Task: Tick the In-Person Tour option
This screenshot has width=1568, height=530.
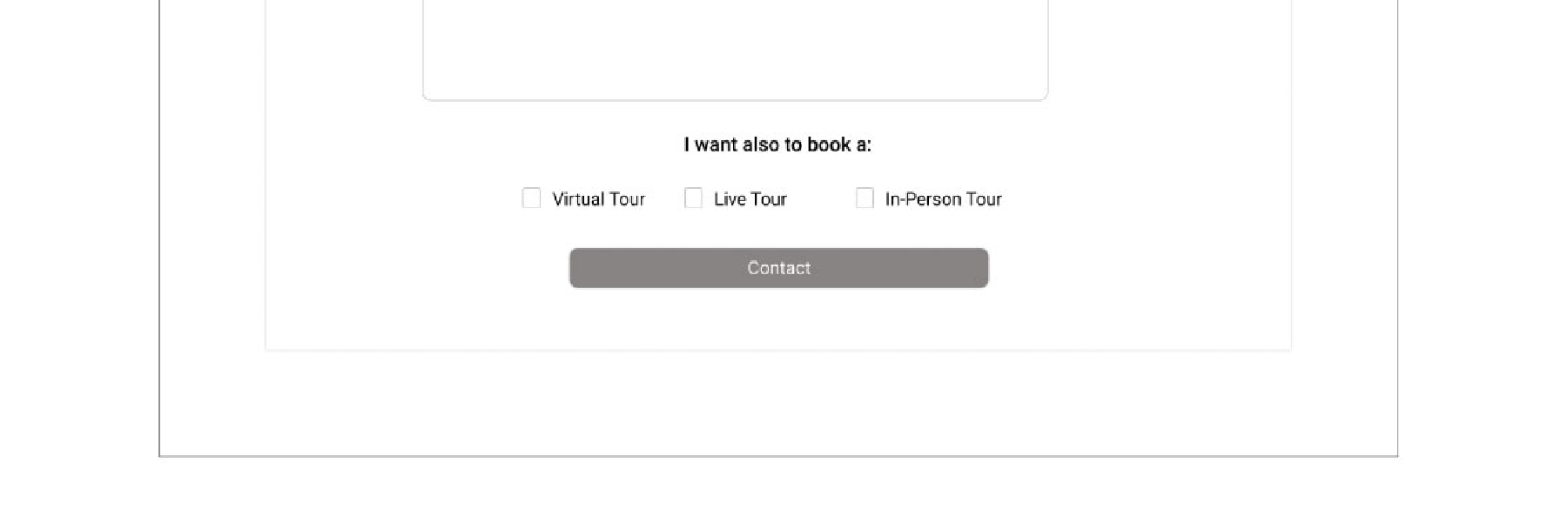Action: tap(865, 198)
